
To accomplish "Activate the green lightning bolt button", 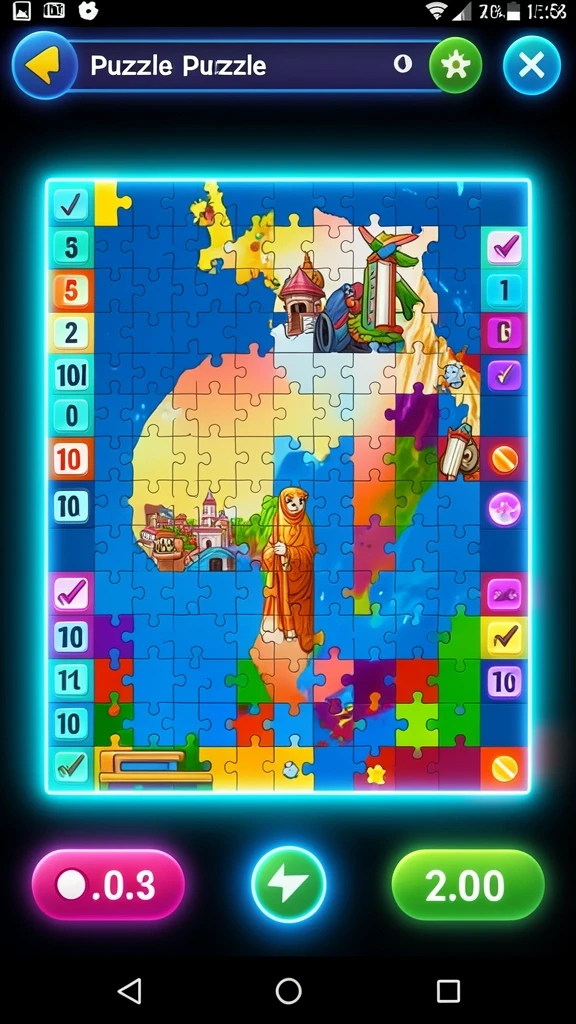I will [x=288, y=885].
